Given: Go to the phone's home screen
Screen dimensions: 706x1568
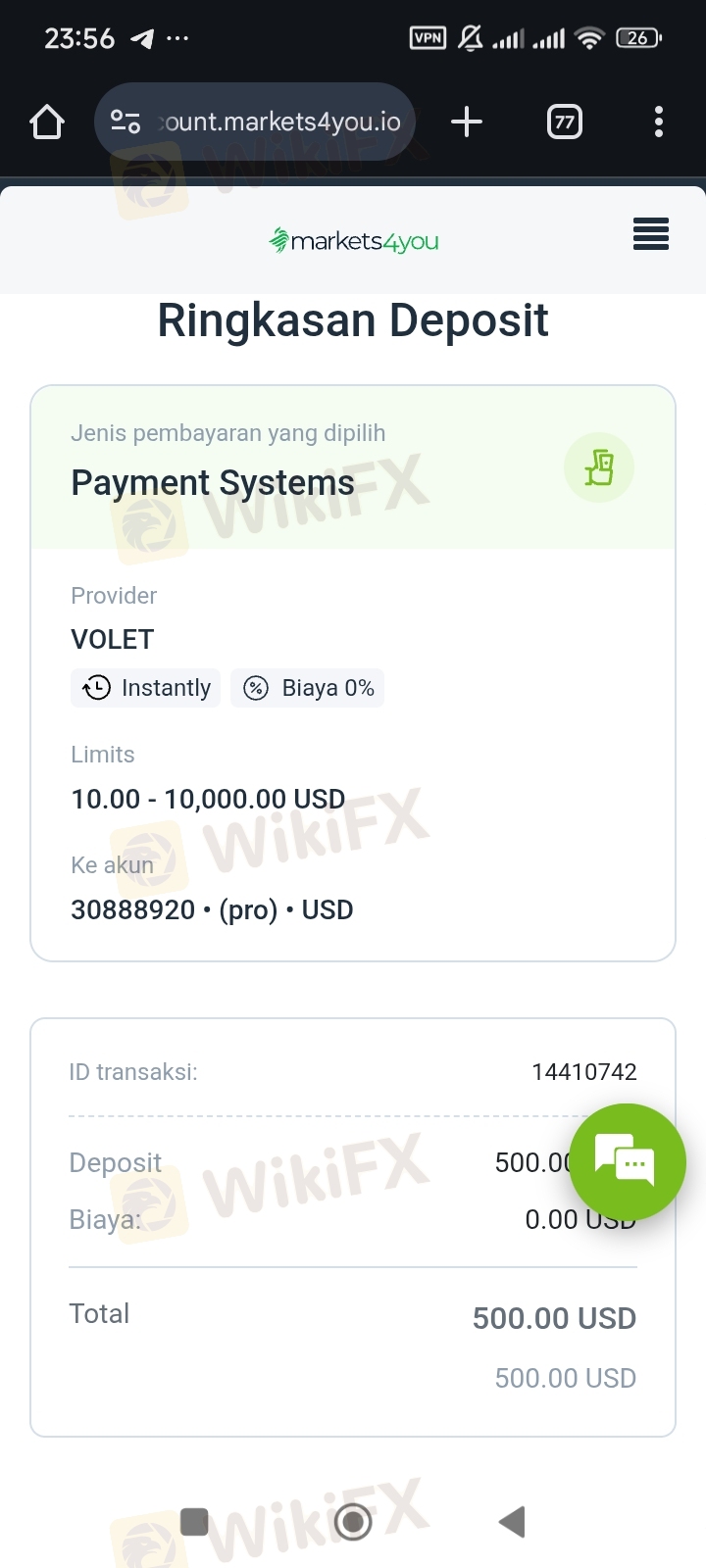Looking at the screenshot, I should point(353,1522).
